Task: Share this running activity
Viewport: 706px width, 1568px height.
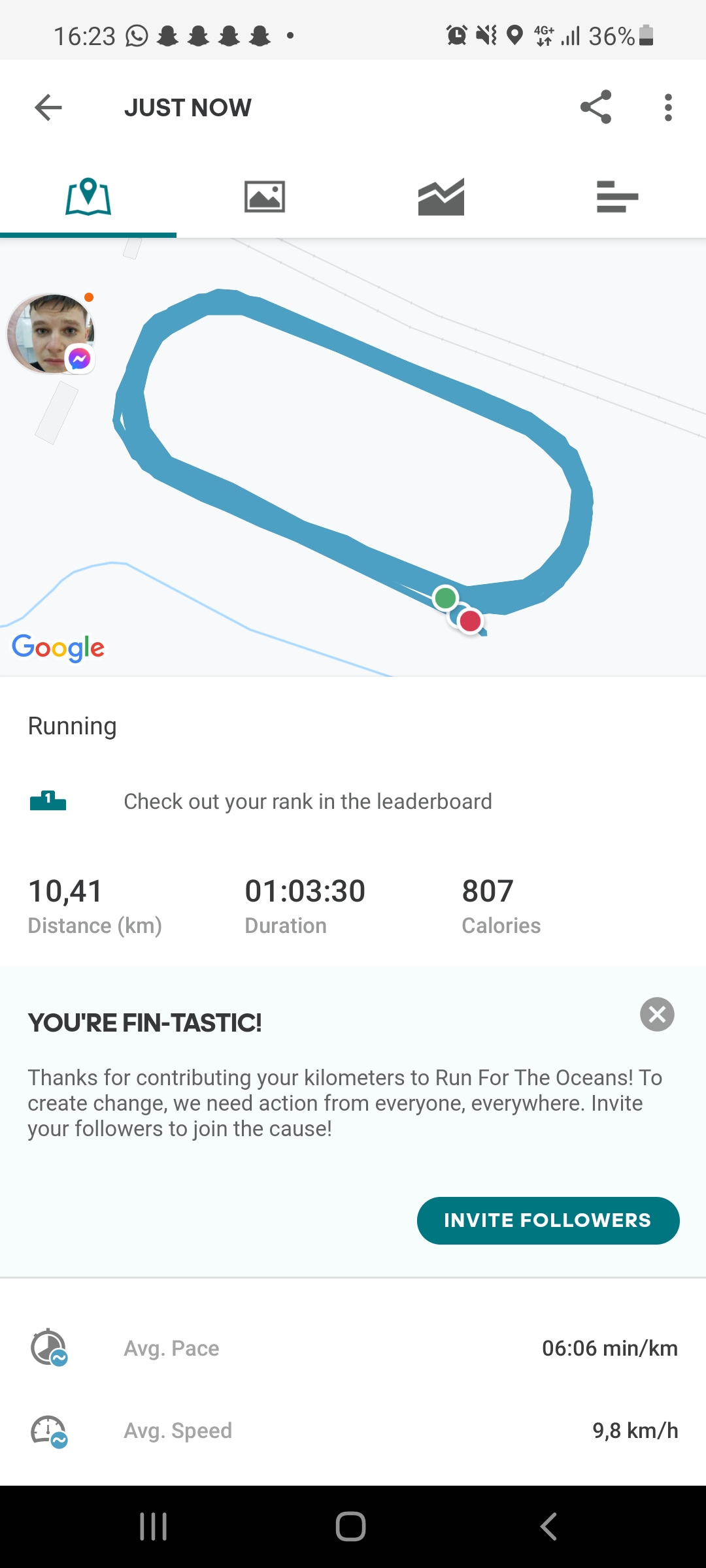Action: (596, 107)
